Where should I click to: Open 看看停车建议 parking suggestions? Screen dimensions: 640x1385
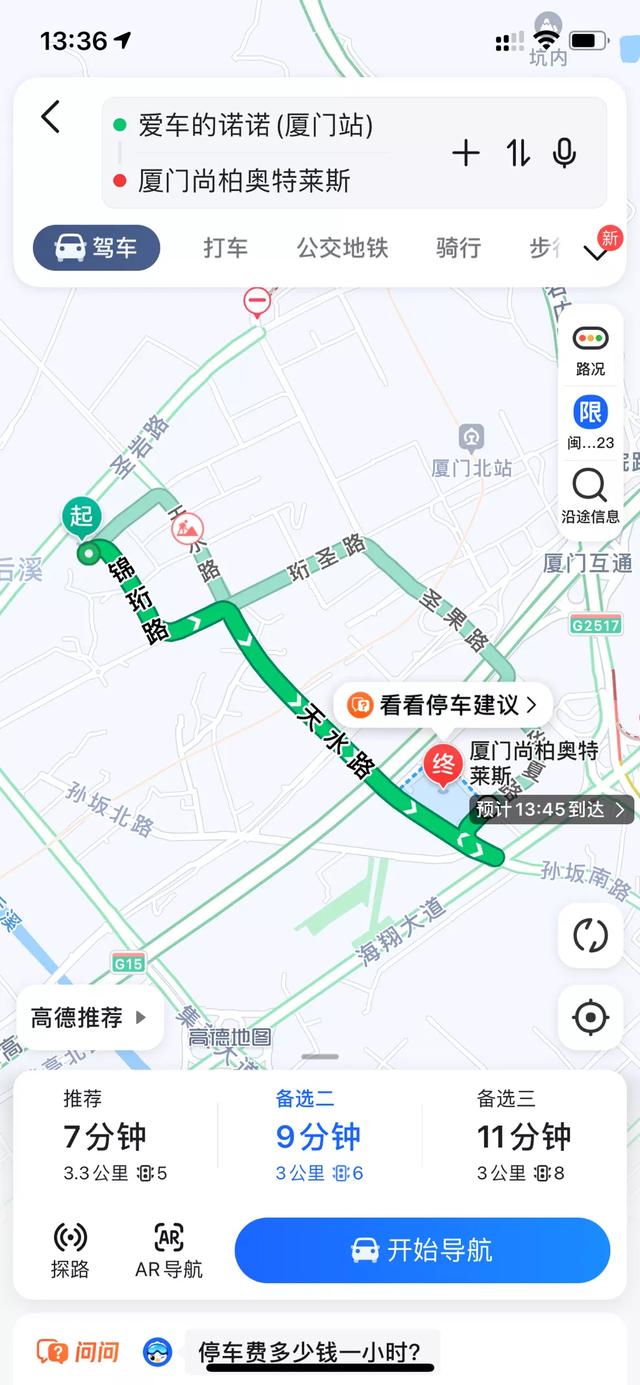pos(442,705)
